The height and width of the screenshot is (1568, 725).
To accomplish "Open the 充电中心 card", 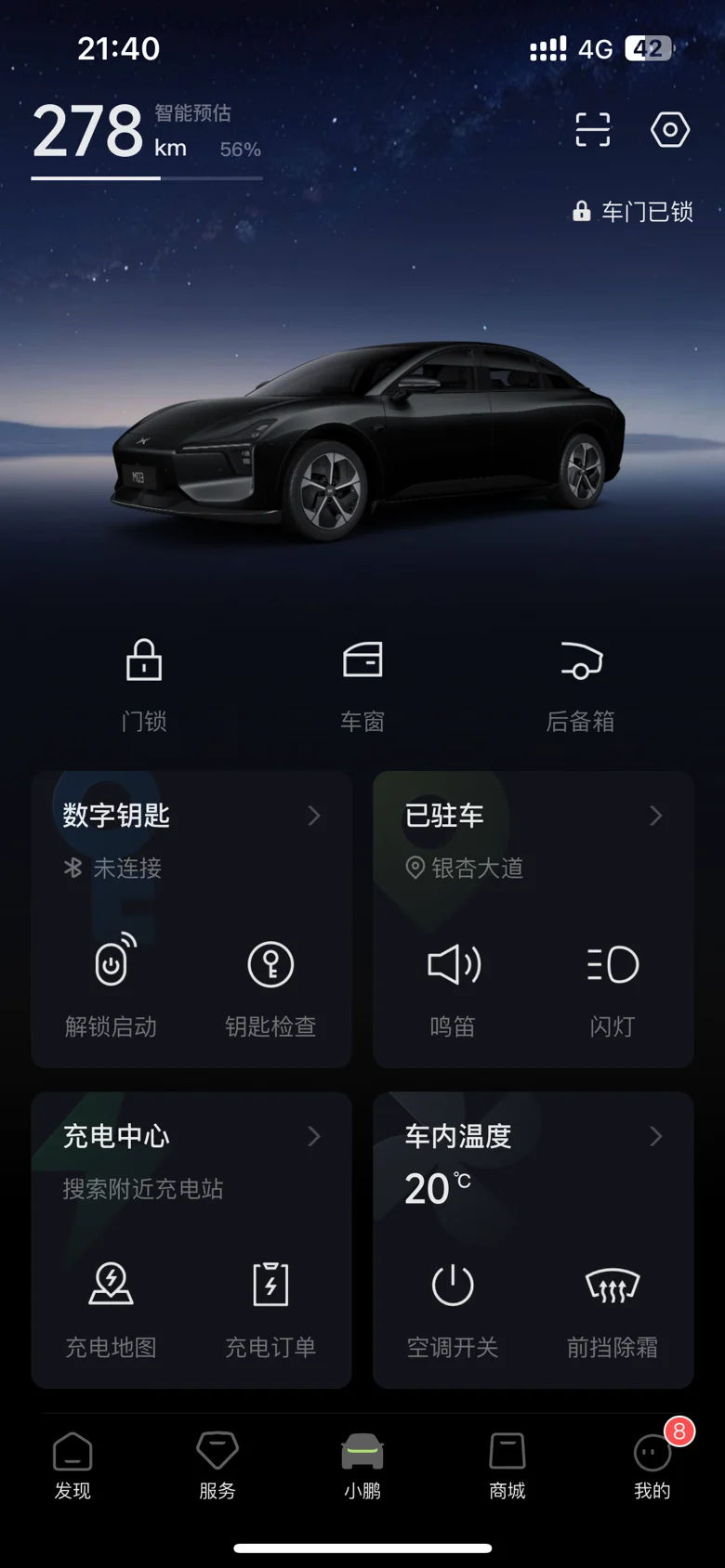I will pos(191,1136).
